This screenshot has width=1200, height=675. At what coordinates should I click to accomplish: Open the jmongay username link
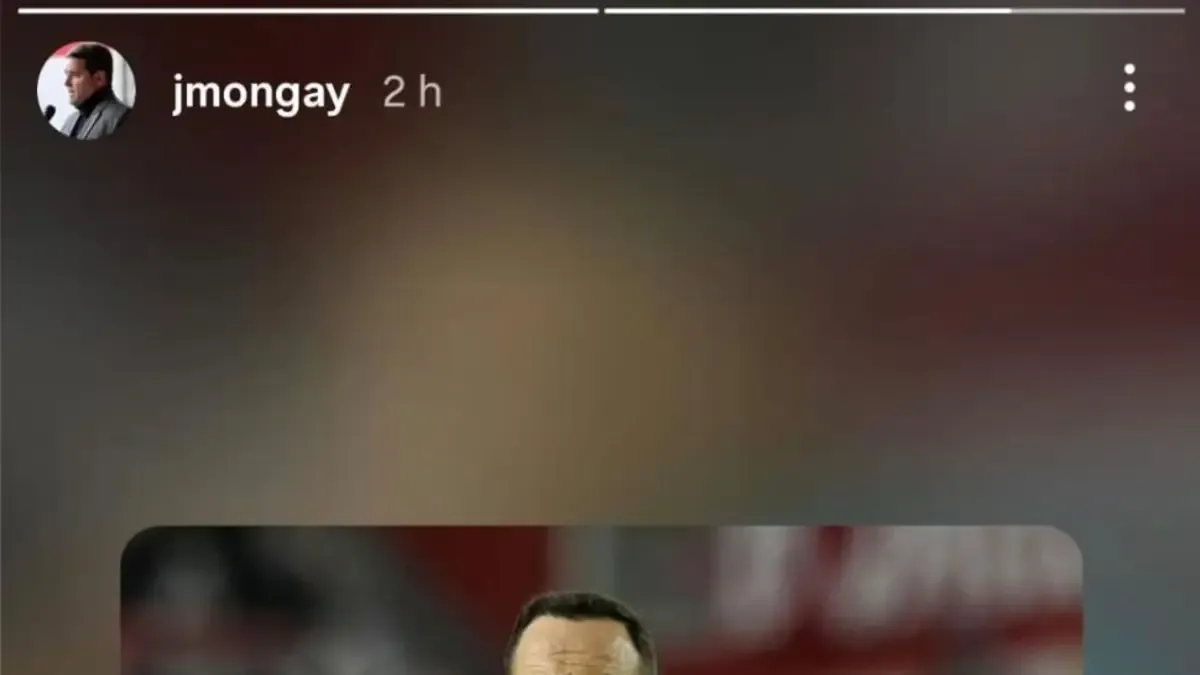click(260, 94)
